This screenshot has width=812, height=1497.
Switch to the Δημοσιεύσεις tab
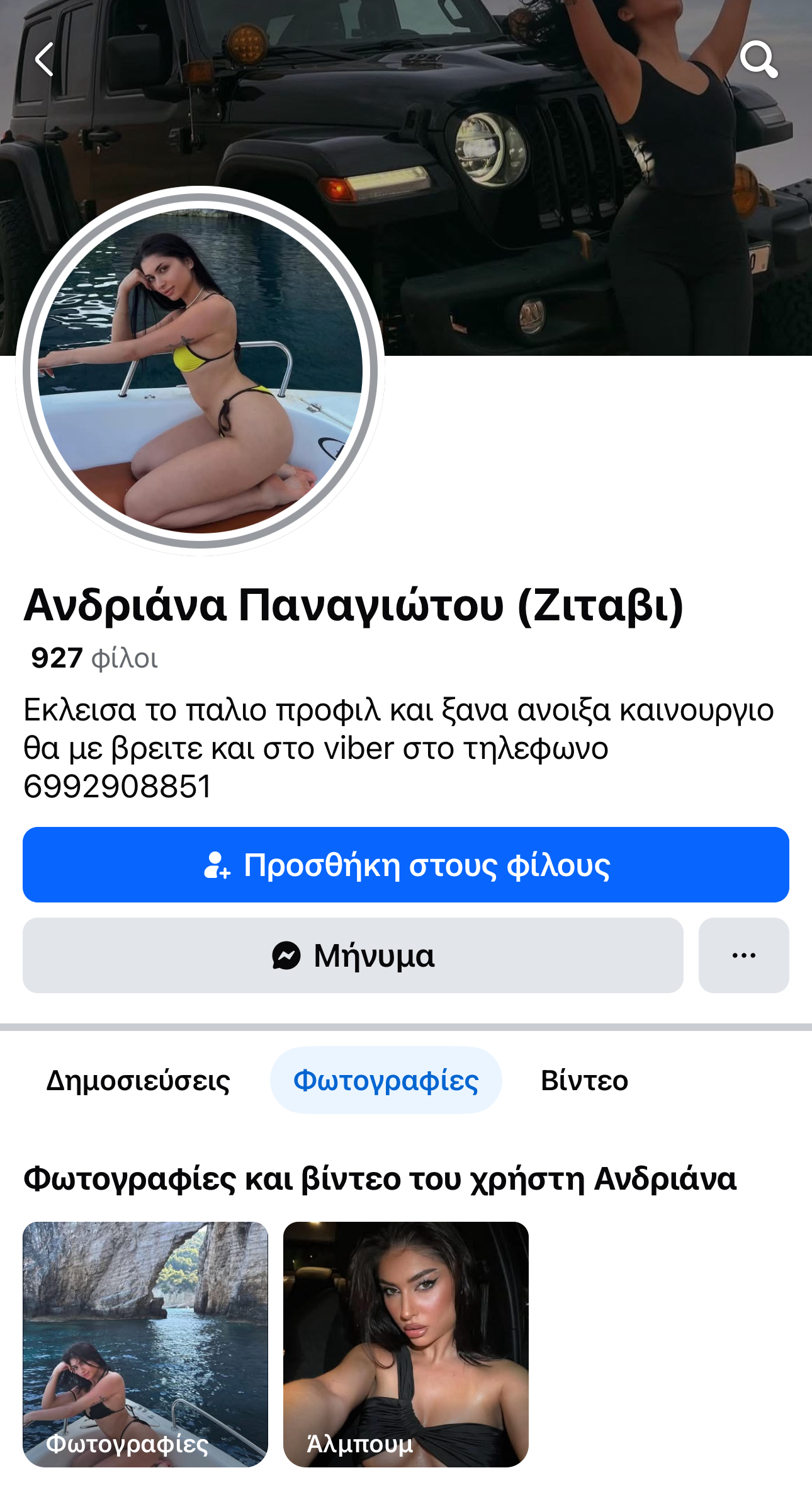point(138,1080)
